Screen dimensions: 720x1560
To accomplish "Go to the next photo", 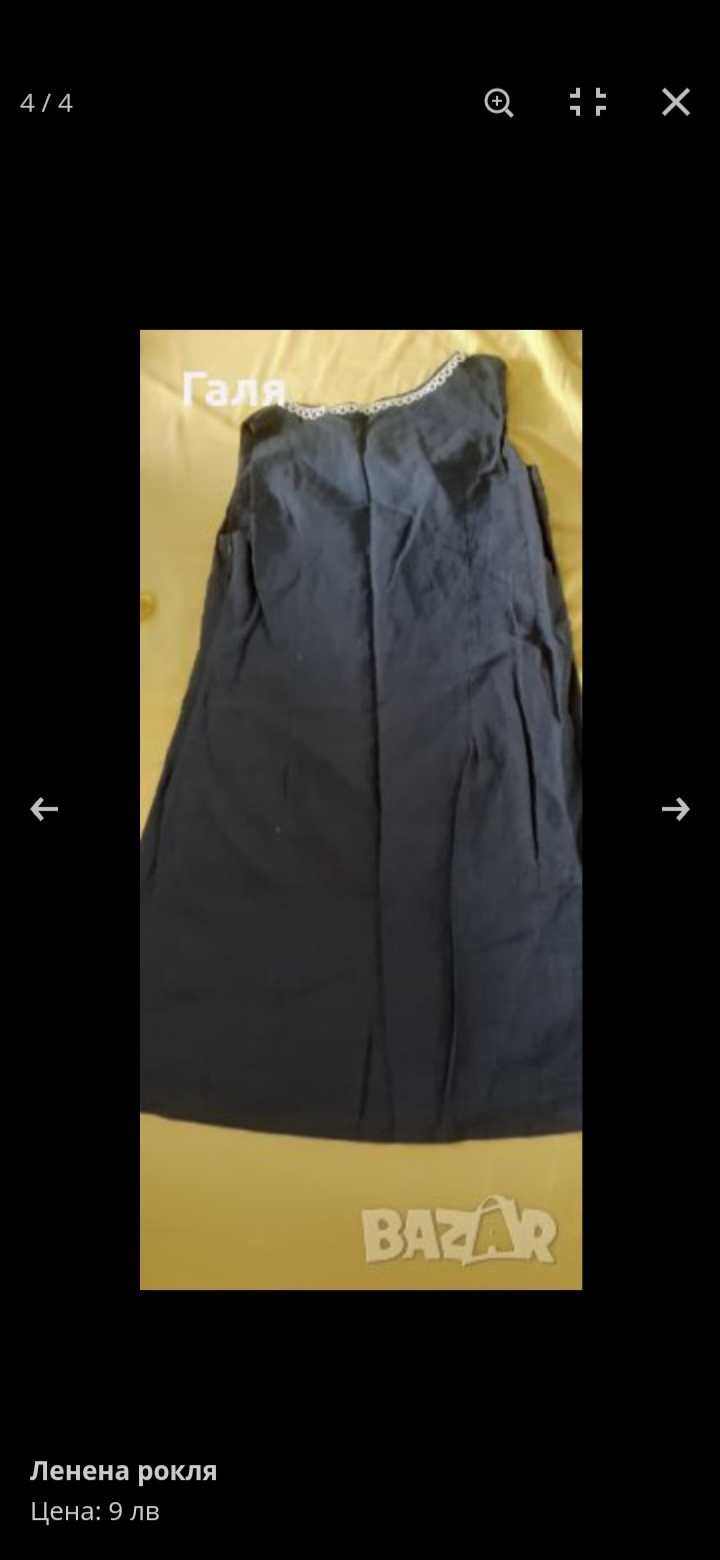I will point(676,809).
